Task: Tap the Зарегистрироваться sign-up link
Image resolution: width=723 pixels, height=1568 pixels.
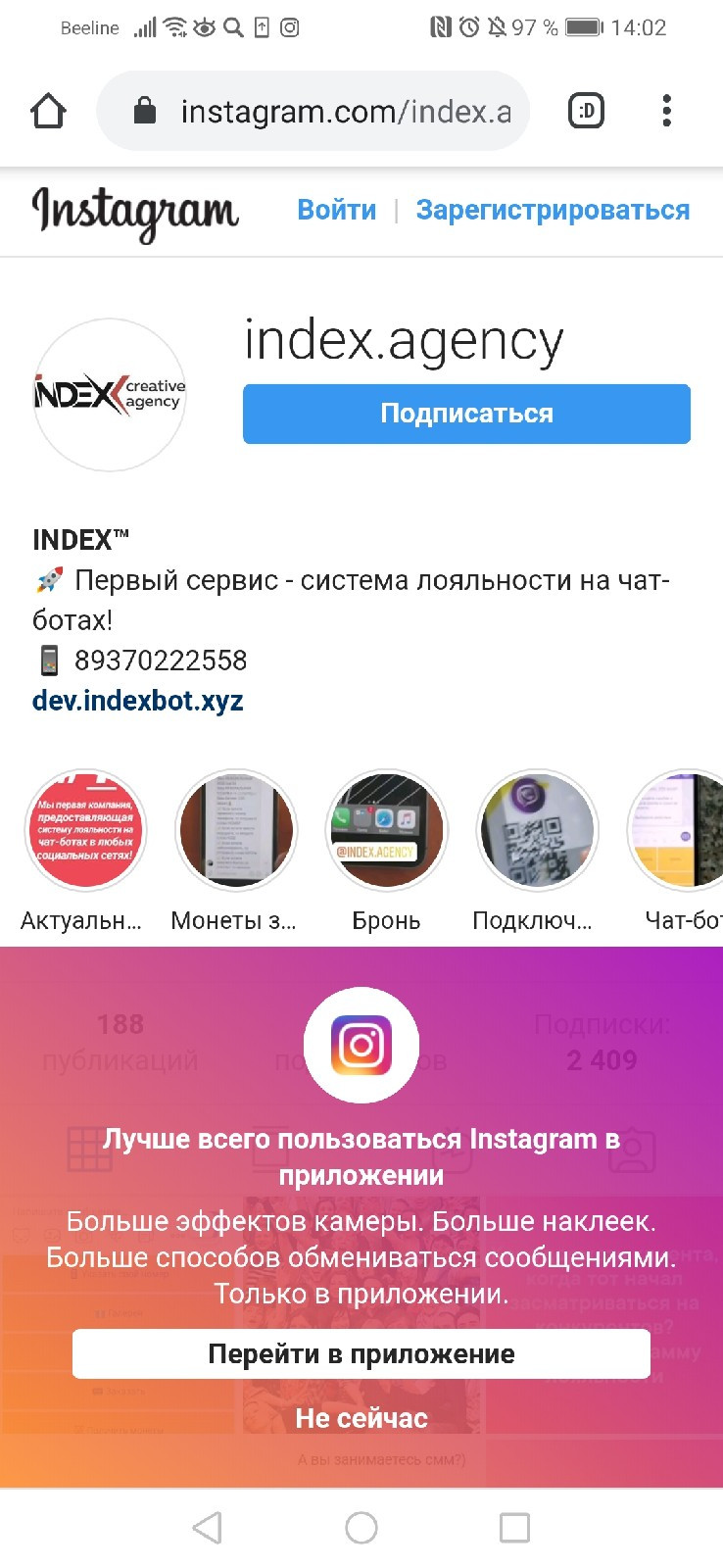Action: [x=553, y=210]
